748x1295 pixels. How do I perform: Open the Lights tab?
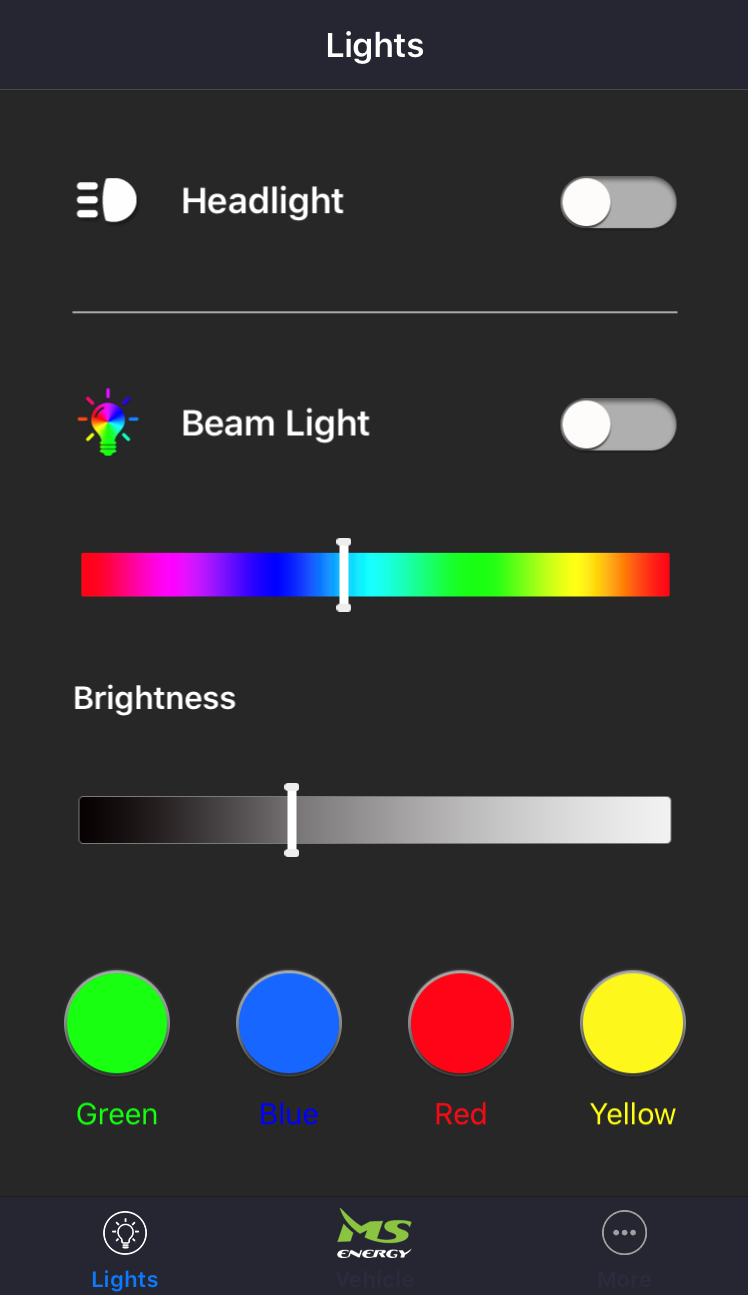coord(125,1248)
